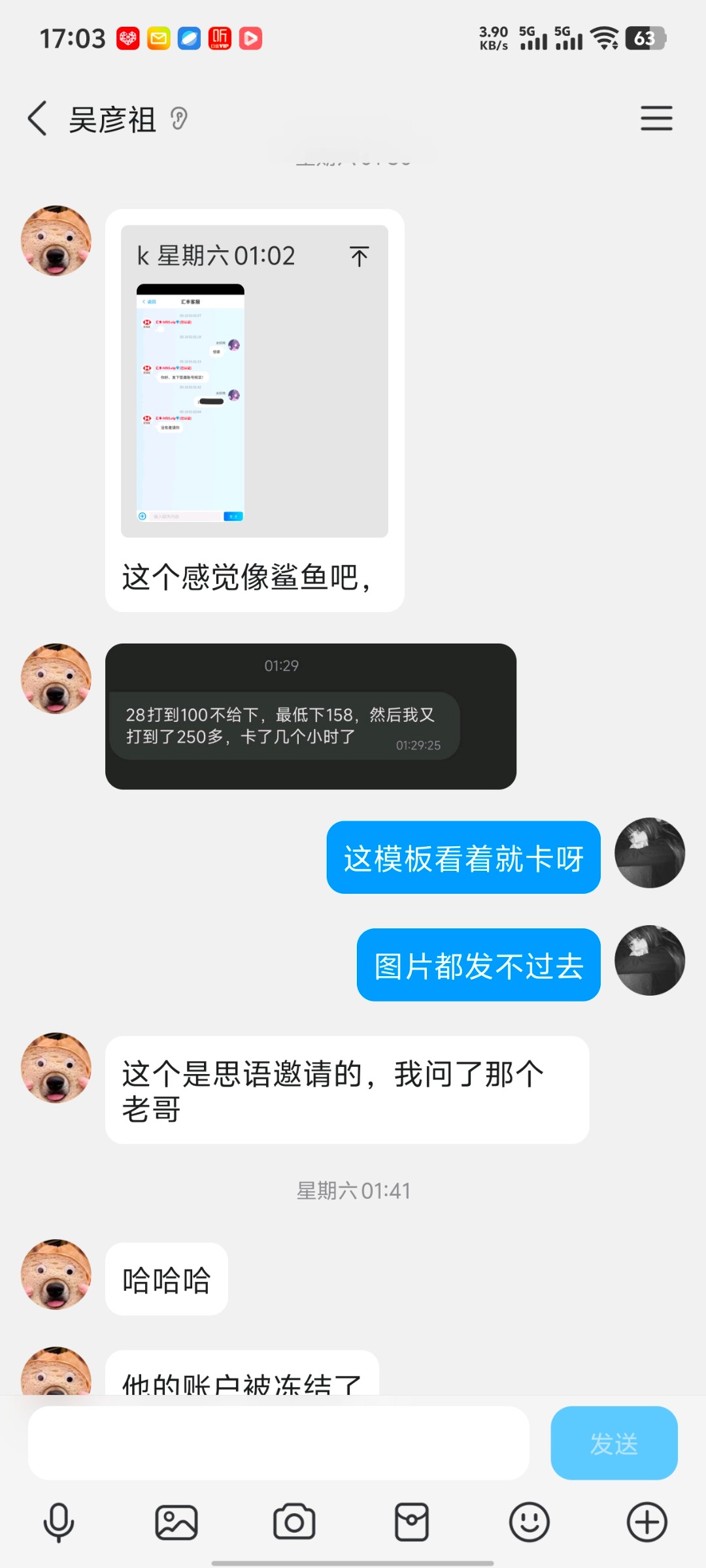
Task: Open the photo gallery picker
Action: (x=176, y=1522)
